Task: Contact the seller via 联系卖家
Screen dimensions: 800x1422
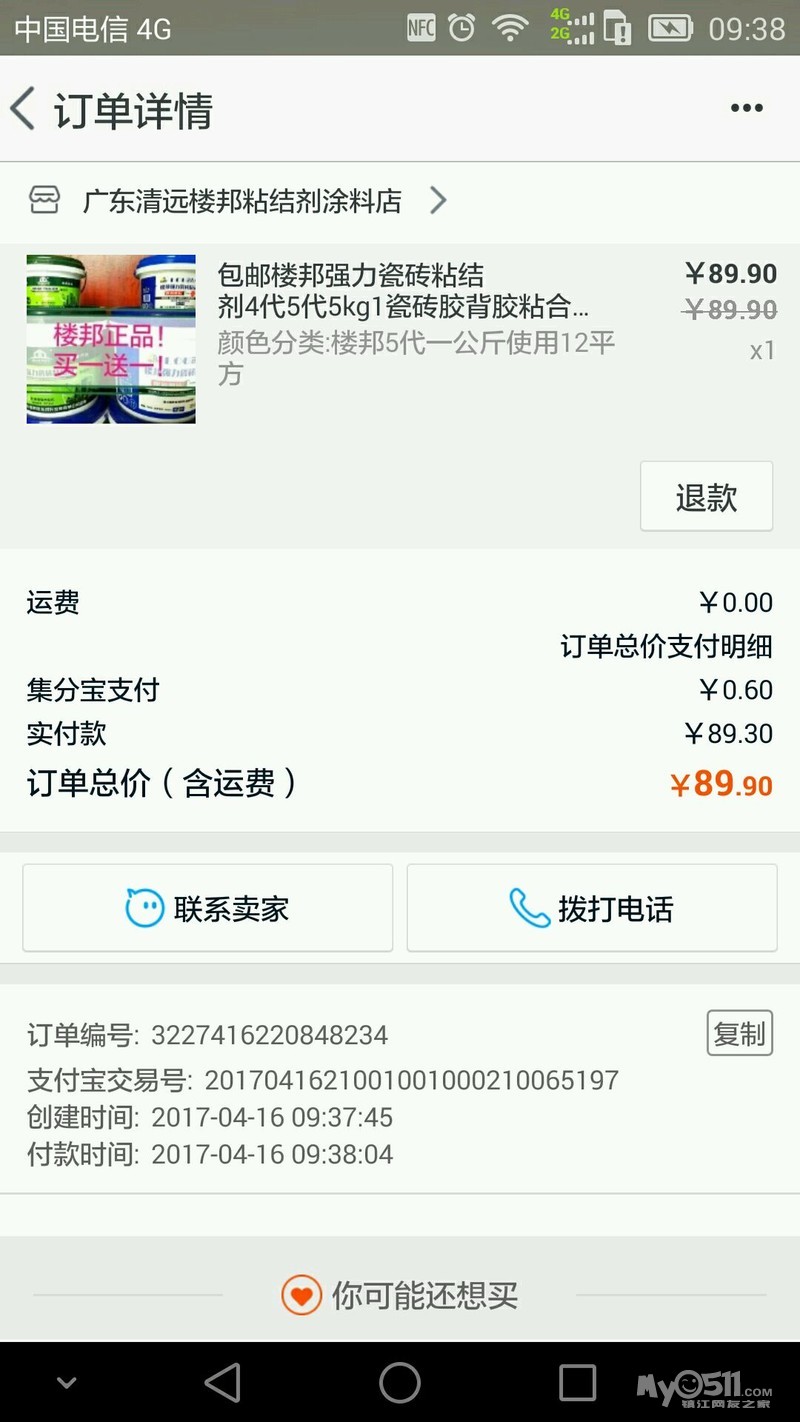Action: (x=207, y=908)
